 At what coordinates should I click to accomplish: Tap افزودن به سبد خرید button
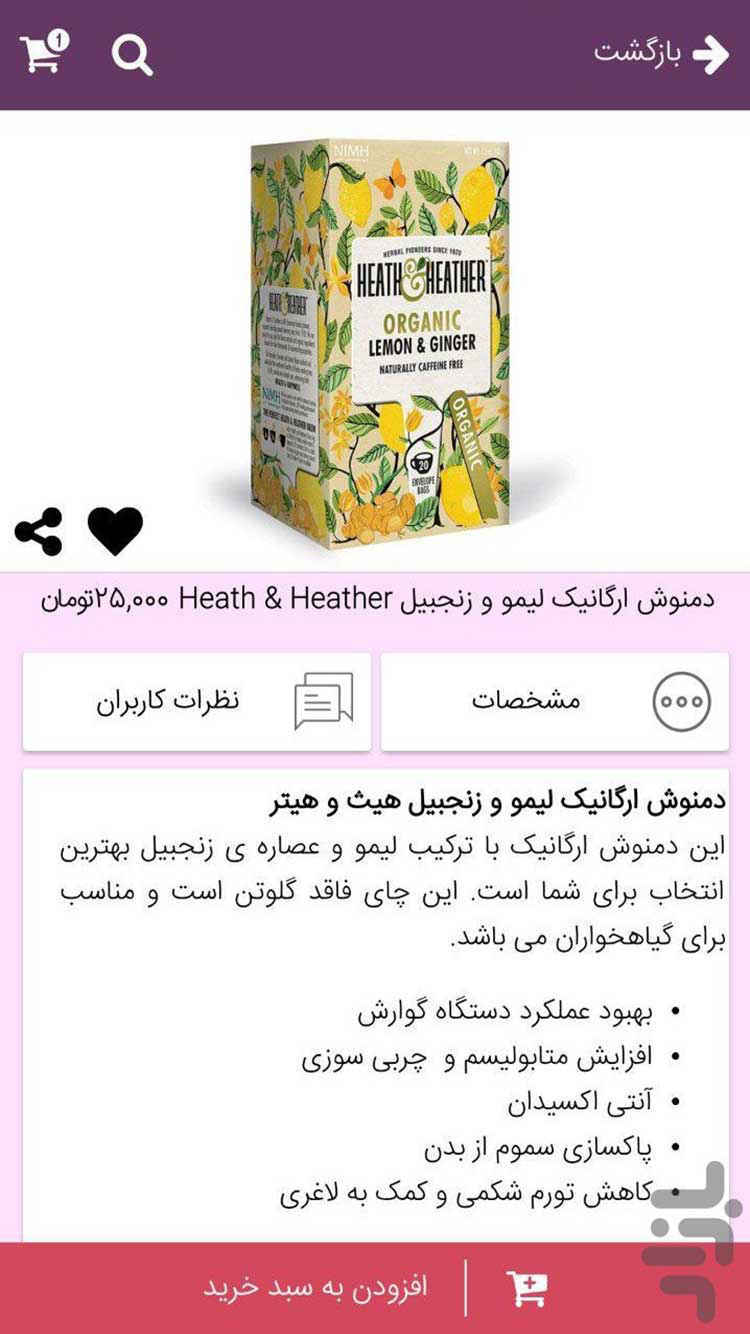point(375,1288)
